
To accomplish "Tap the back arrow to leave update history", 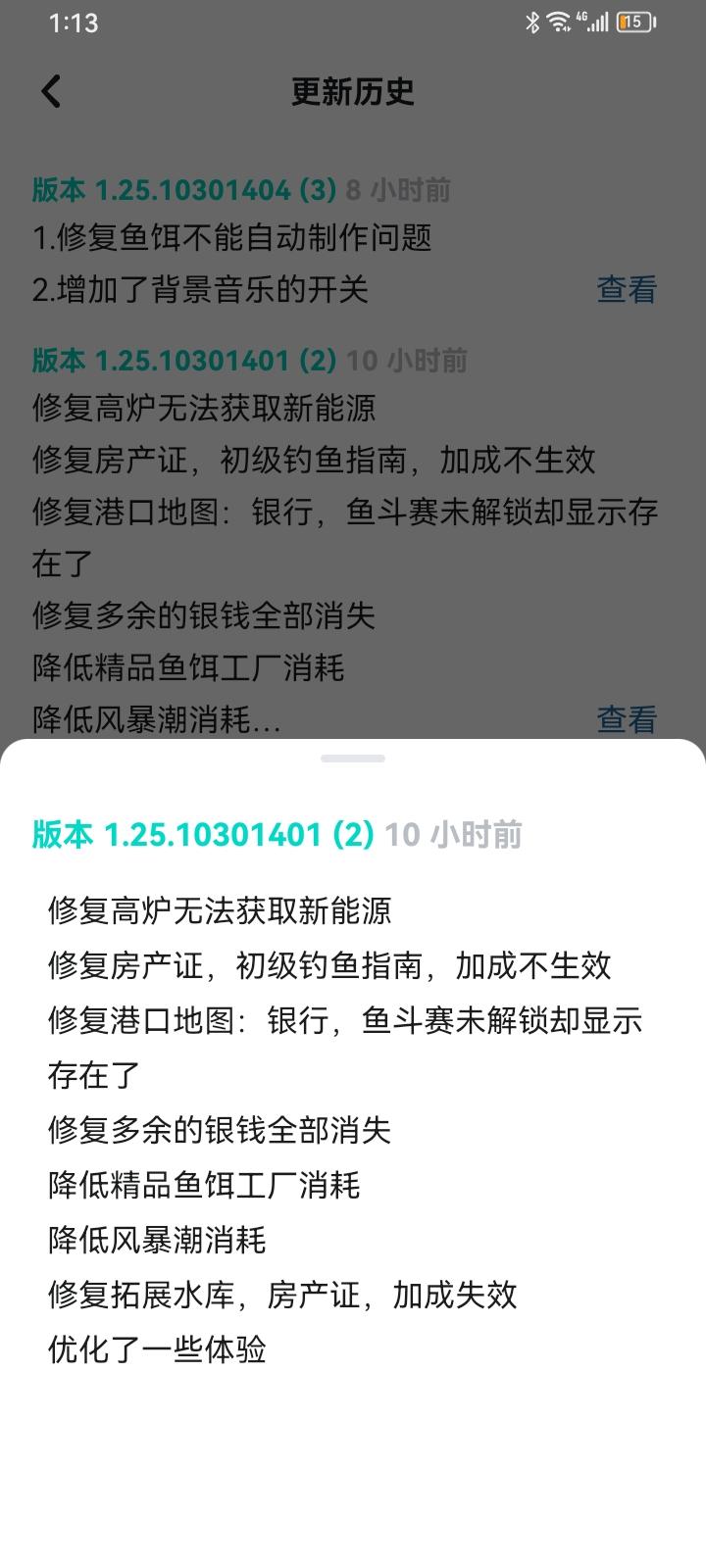I will pos(49,90).
